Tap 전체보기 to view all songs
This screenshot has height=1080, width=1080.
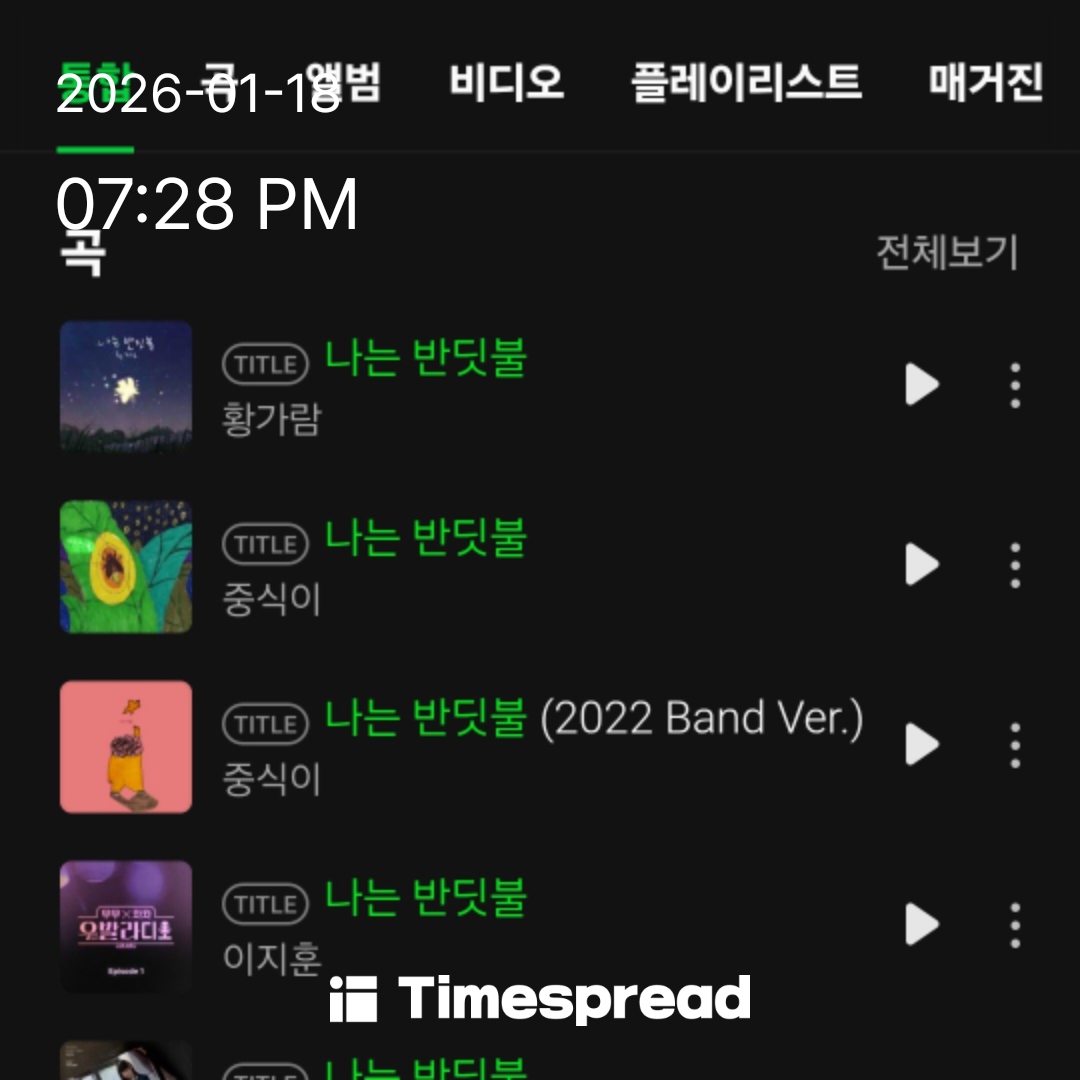pos(946,253)
